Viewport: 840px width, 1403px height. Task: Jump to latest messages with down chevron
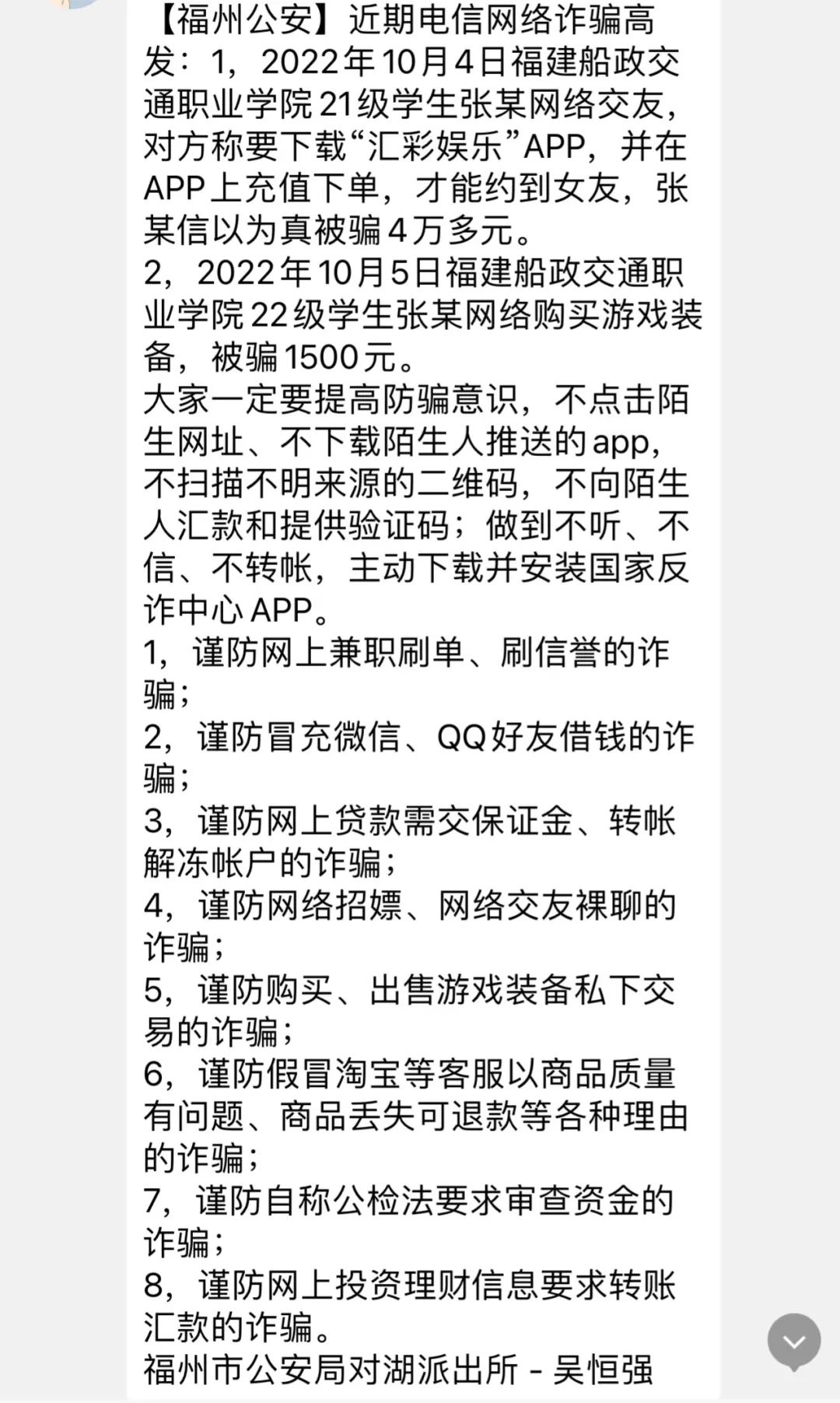(x=793, y=1341)
